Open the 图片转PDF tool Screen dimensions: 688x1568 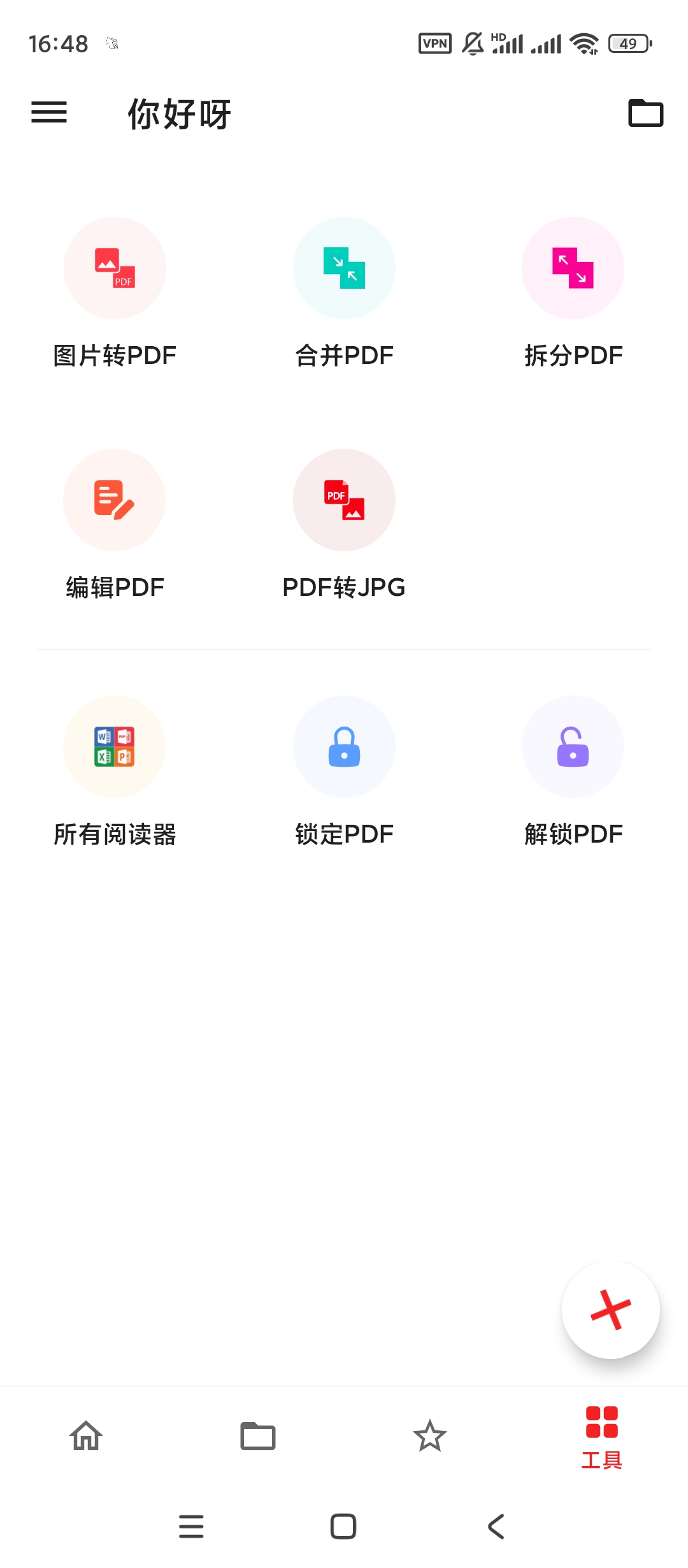point(115,268)
